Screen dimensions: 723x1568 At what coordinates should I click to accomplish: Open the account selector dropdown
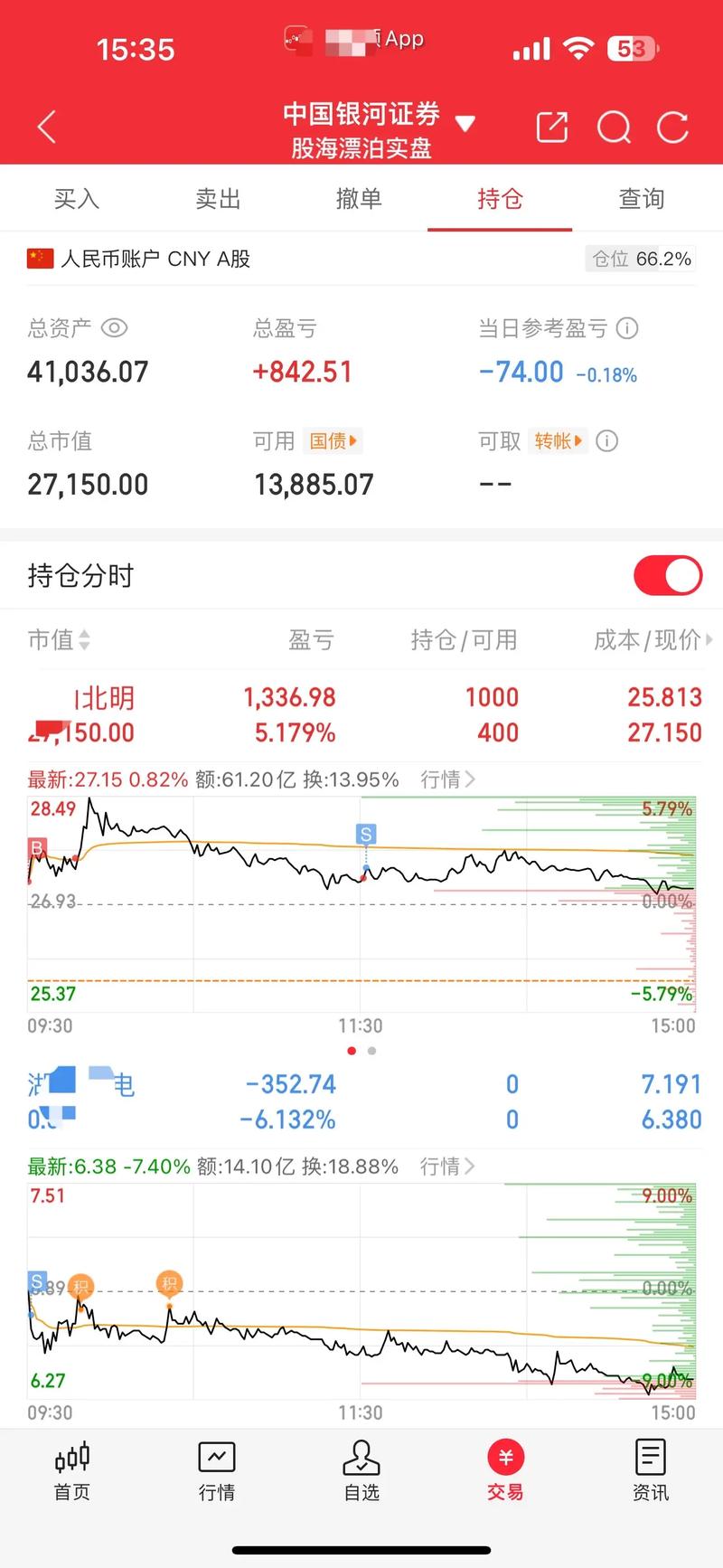point(465,124)
